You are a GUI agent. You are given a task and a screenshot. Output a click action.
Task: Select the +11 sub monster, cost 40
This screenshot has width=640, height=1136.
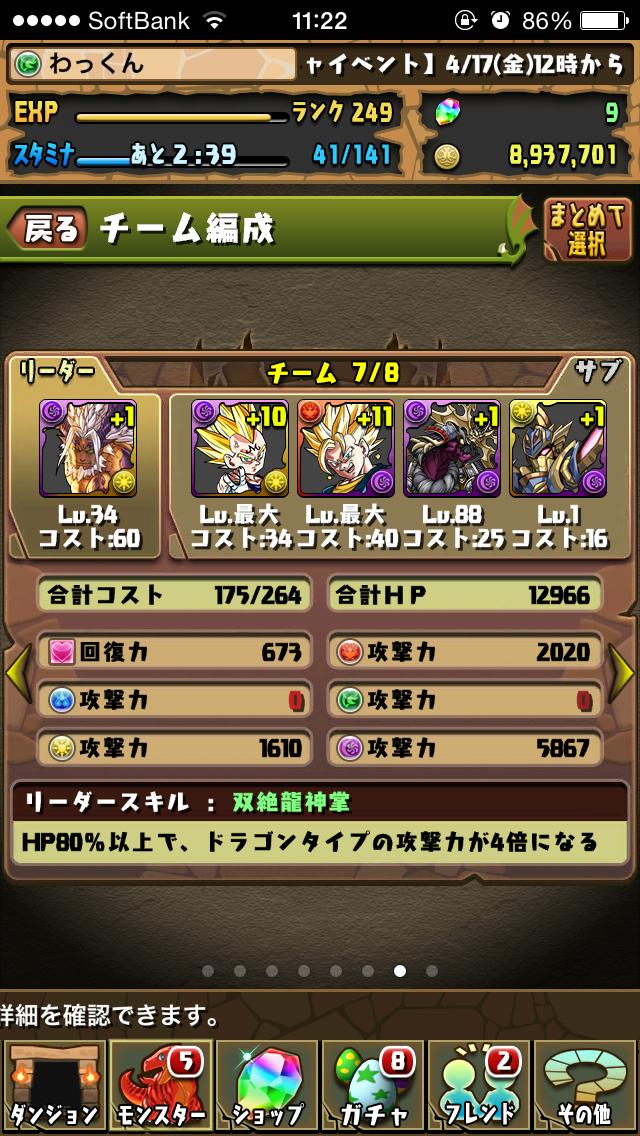(347, 447)
